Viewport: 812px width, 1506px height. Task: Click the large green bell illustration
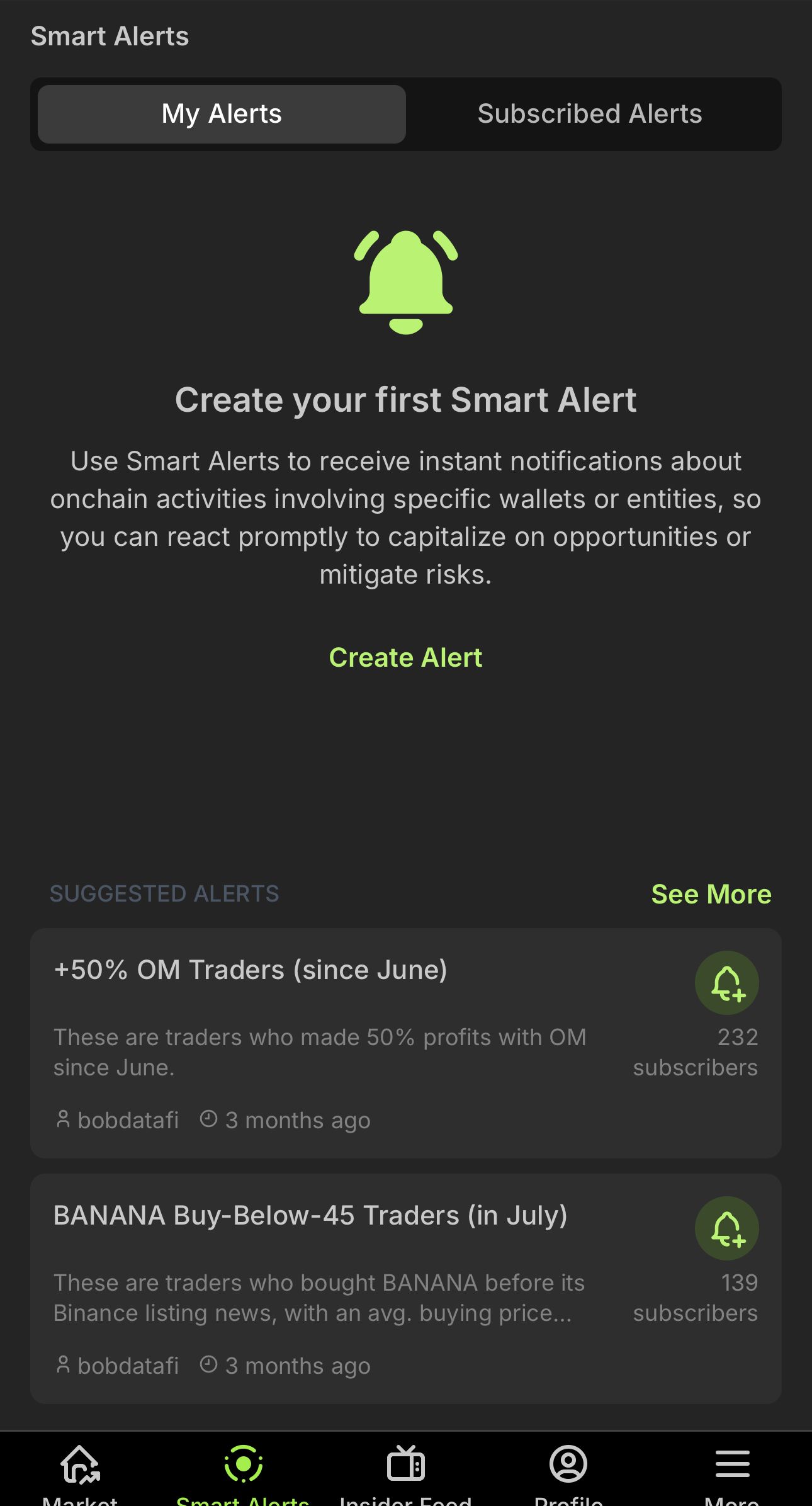point(406,280)
